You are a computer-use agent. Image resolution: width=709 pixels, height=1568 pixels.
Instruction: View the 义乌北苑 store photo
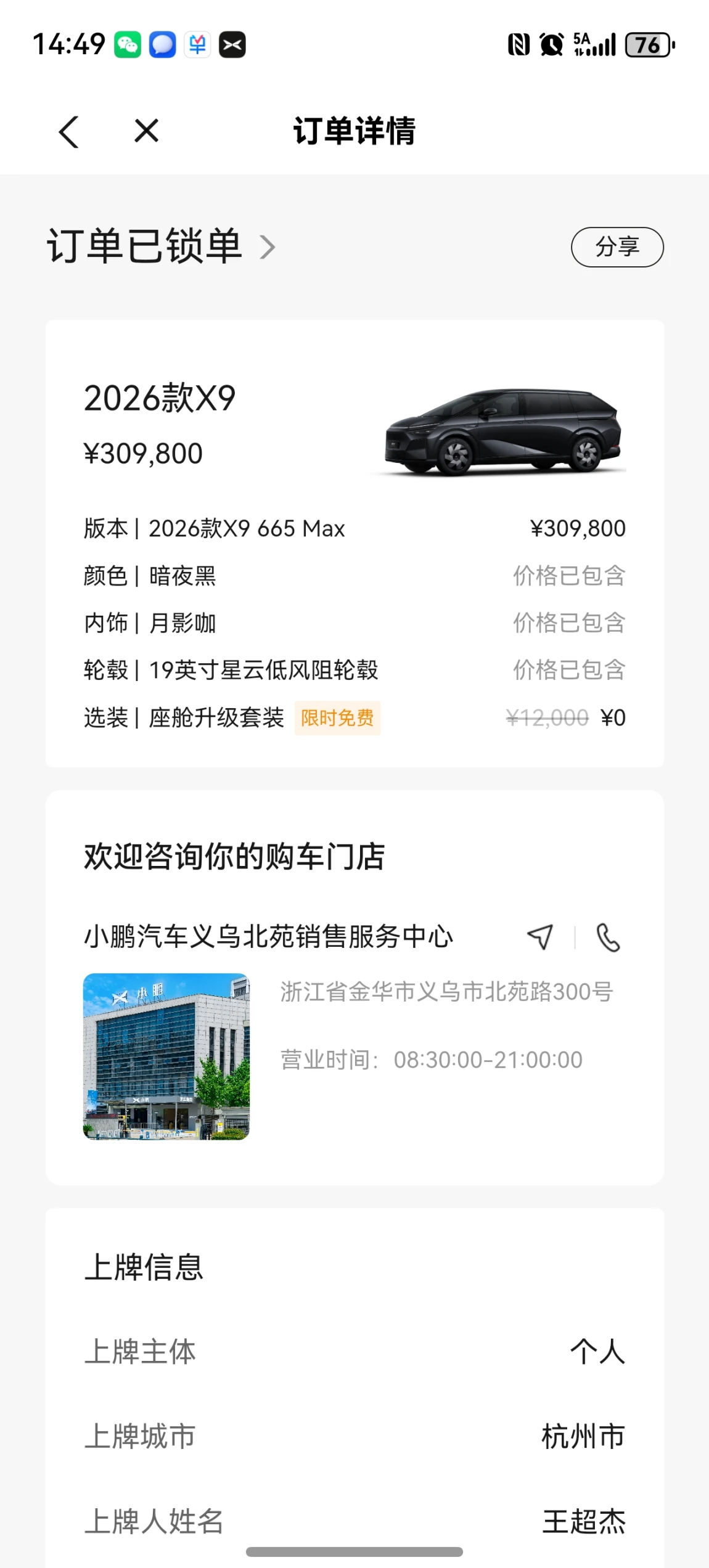click(x=166, y=1056)
